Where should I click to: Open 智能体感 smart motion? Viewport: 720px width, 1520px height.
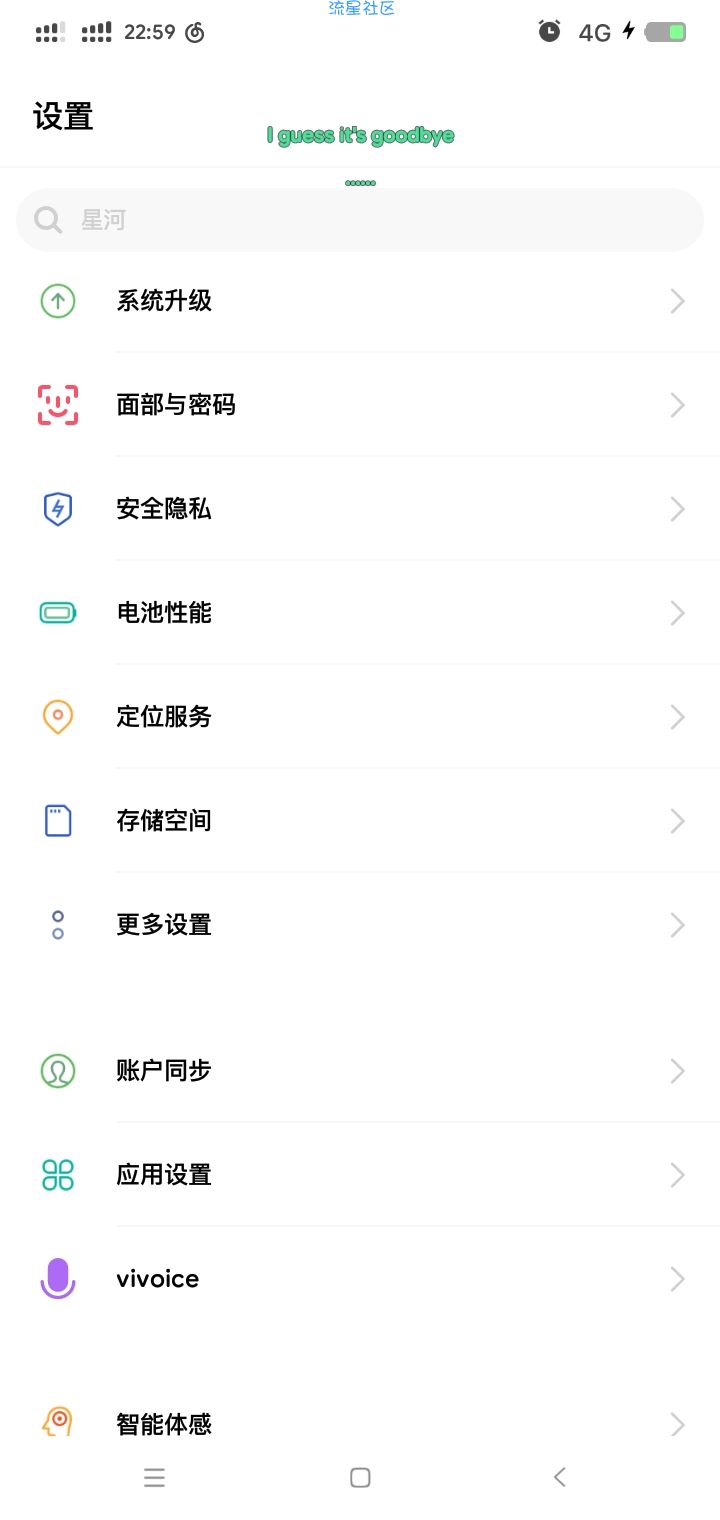(360, 1422)
